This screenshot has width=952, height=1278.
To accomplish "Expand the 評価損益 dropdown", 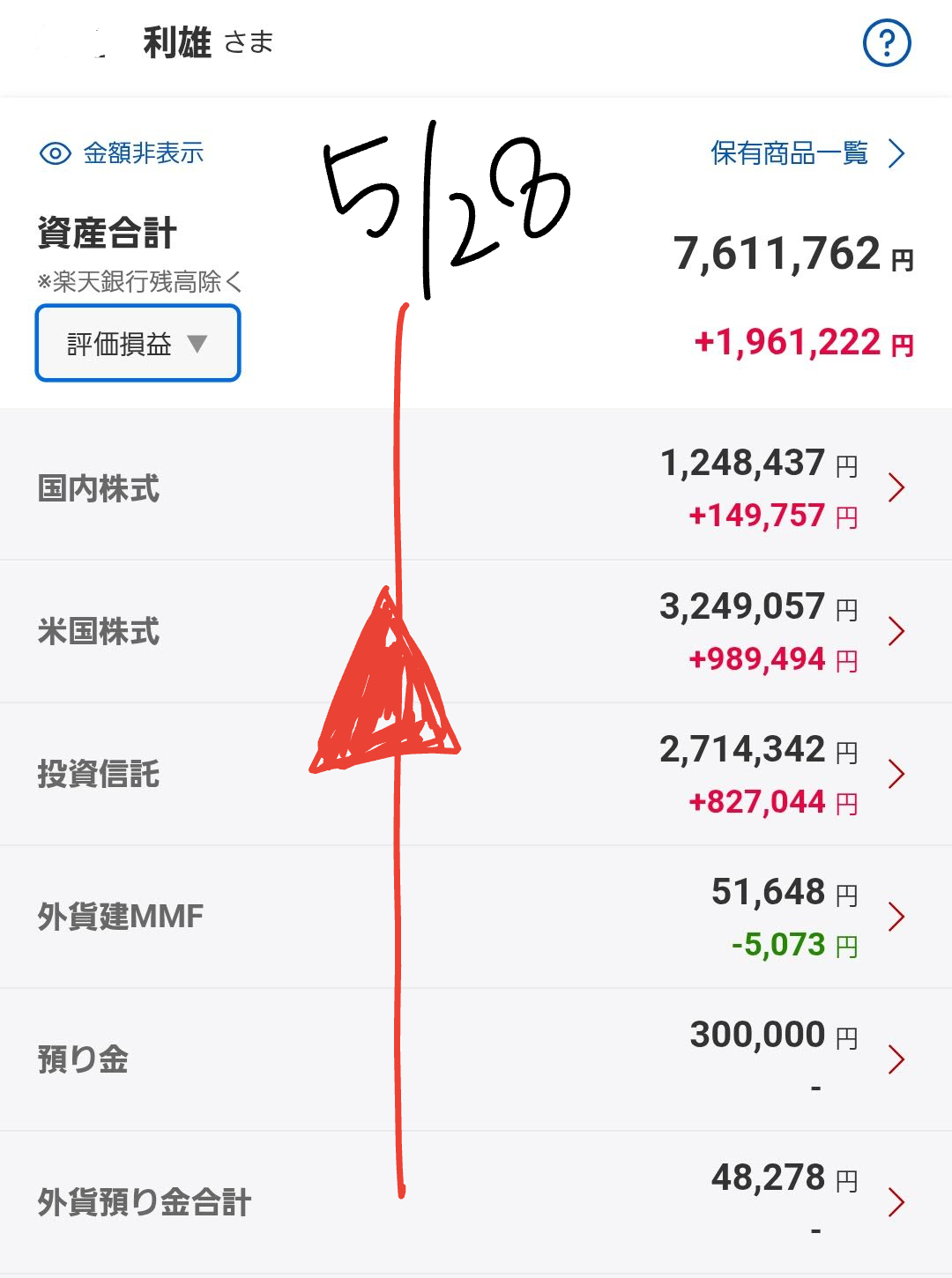I will click(138, 344).
